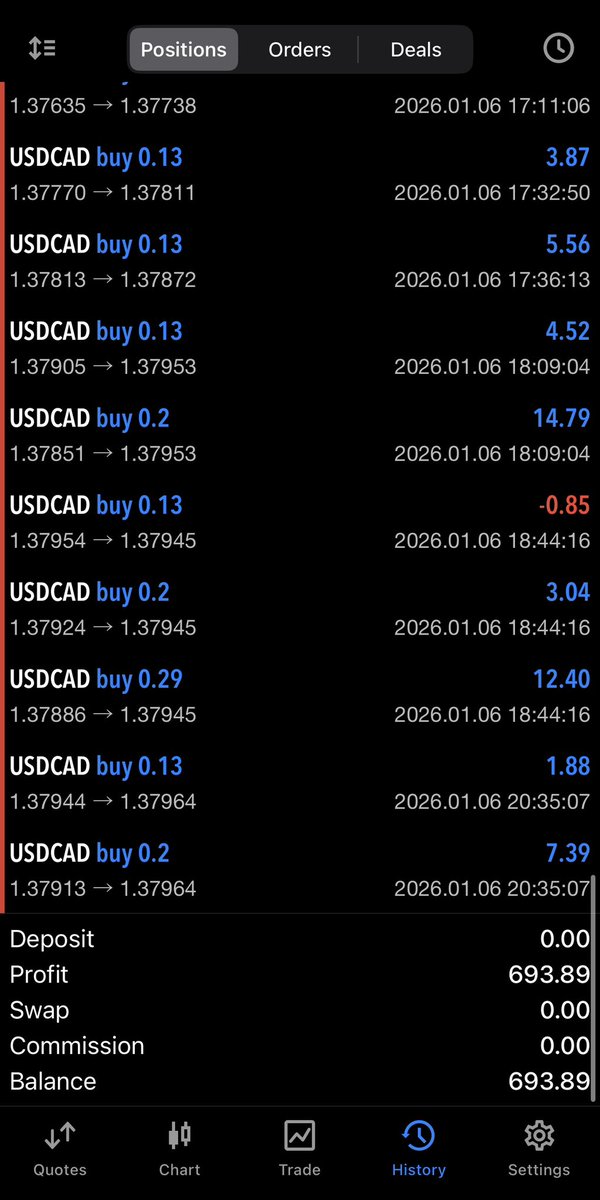Screen dimensions: 600x1200
Task: Open the sort options icon
Action: click(42, 48)
